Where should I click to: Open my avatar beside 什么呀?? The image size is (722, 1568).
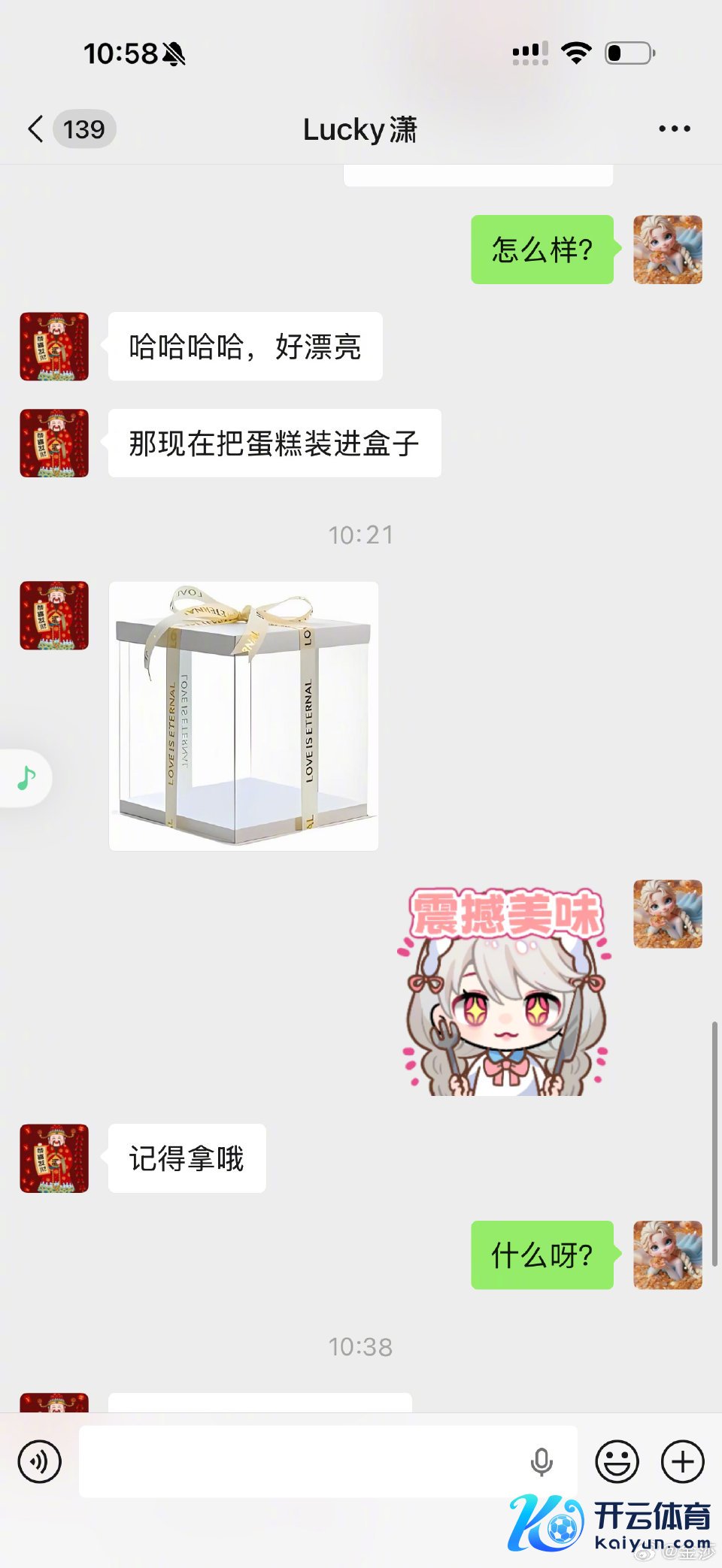(667, 1255)
